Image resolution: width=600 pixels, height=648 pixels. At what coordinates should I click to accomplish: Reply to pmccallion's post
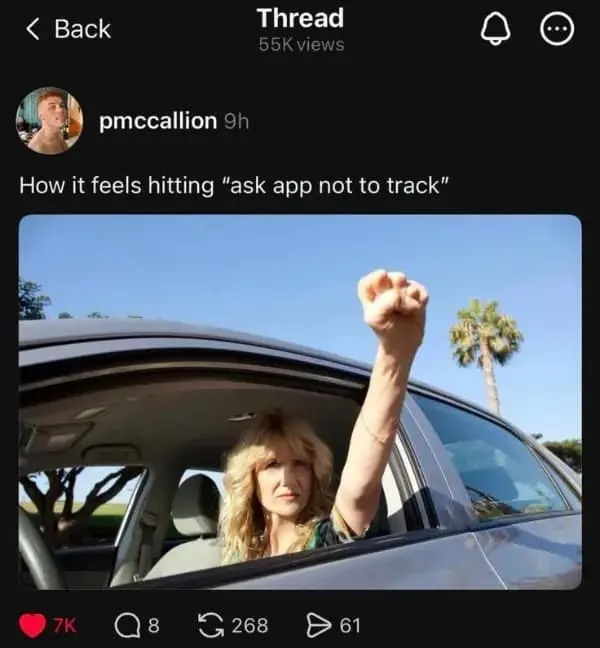(127, 625)
